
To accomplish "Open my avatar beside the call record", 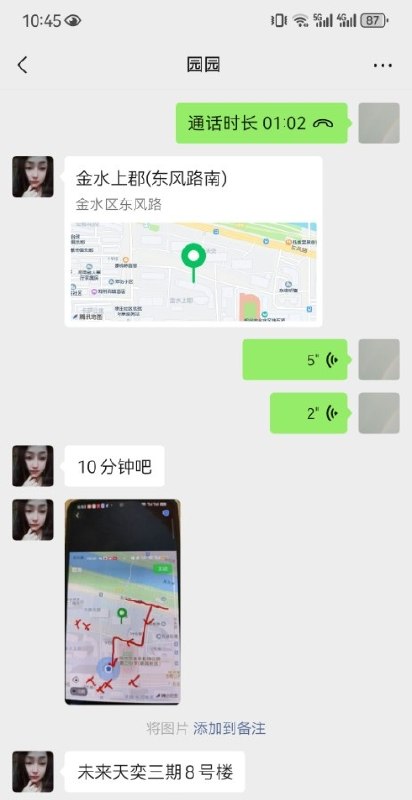I will tap(379, 123).
